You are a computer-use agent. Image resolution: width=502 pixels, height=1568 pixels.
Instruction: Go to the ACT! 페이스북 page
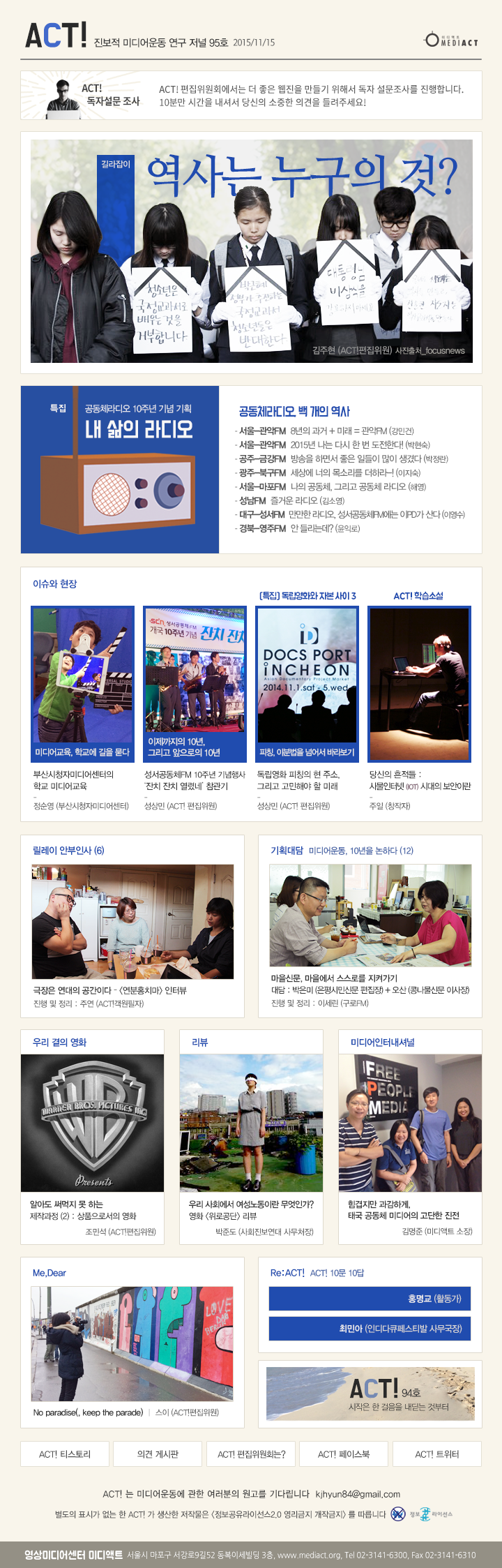coord(344,1454)
